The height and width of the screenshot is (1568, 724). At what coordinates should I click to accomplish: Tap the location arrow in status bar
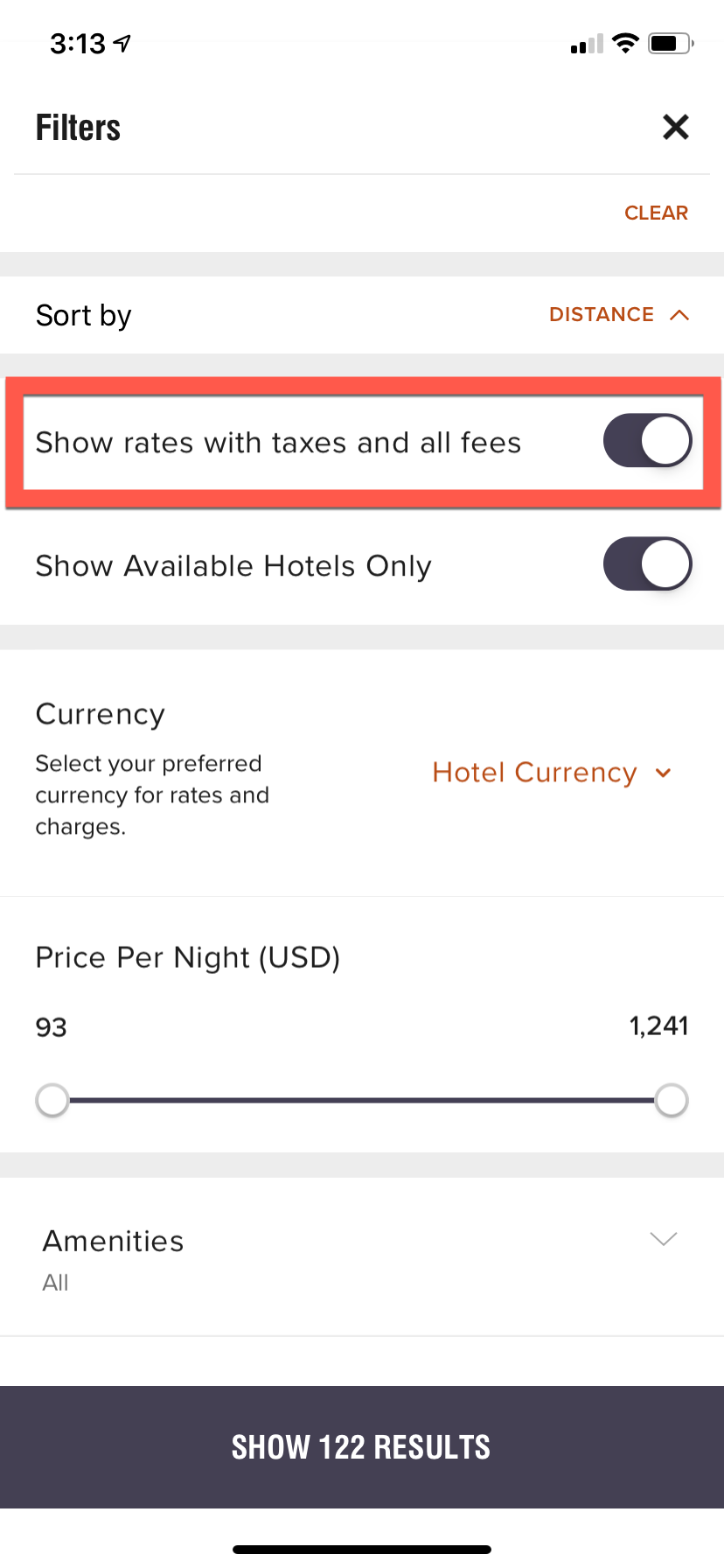tap(120, 42)
